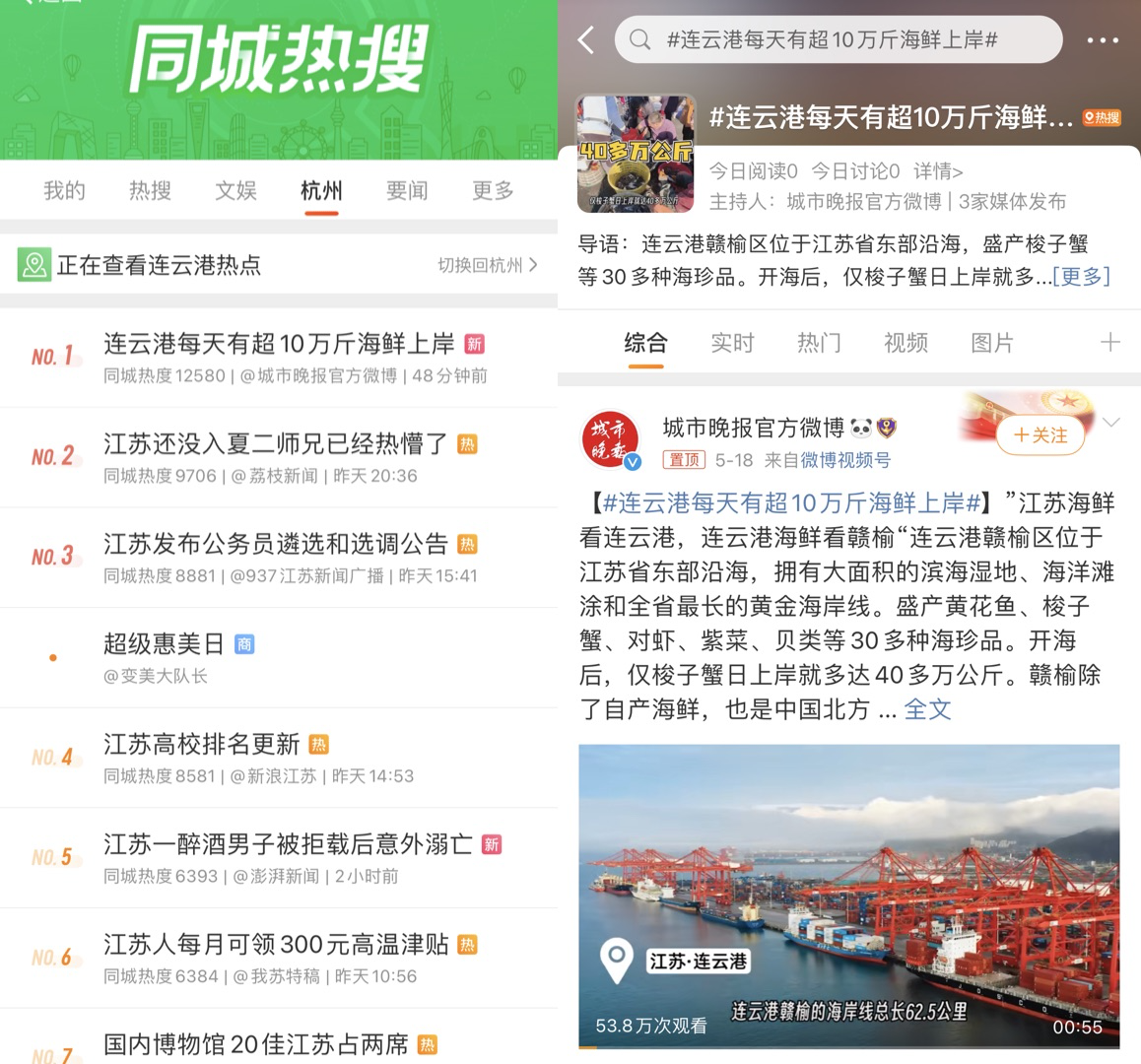Open topic 江苏人每月可领300元高温津贴
The image size is (1141, 1064).
(276, 944)
